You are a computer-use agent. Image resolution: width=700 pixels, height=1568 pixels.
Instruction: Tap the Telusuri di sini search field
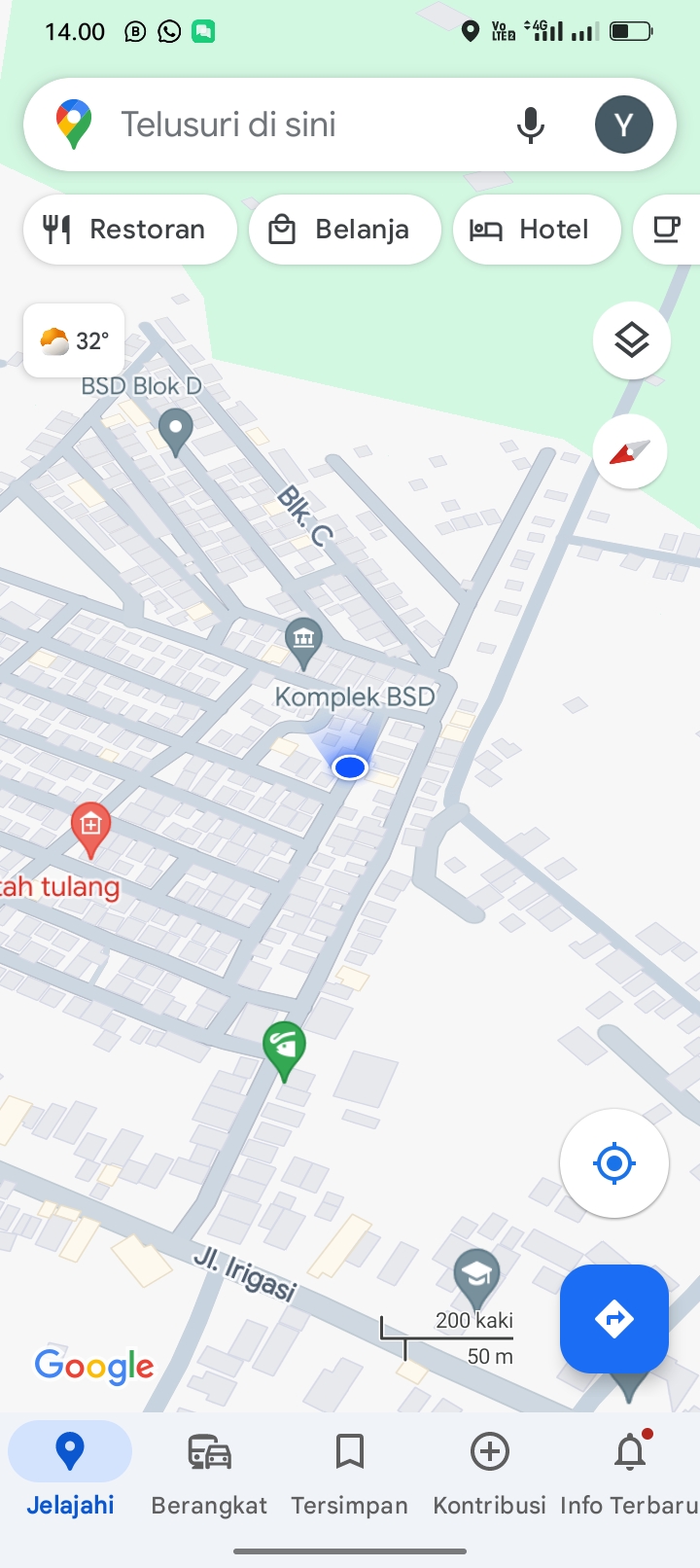pyautogui.click(x=292, y=125)
